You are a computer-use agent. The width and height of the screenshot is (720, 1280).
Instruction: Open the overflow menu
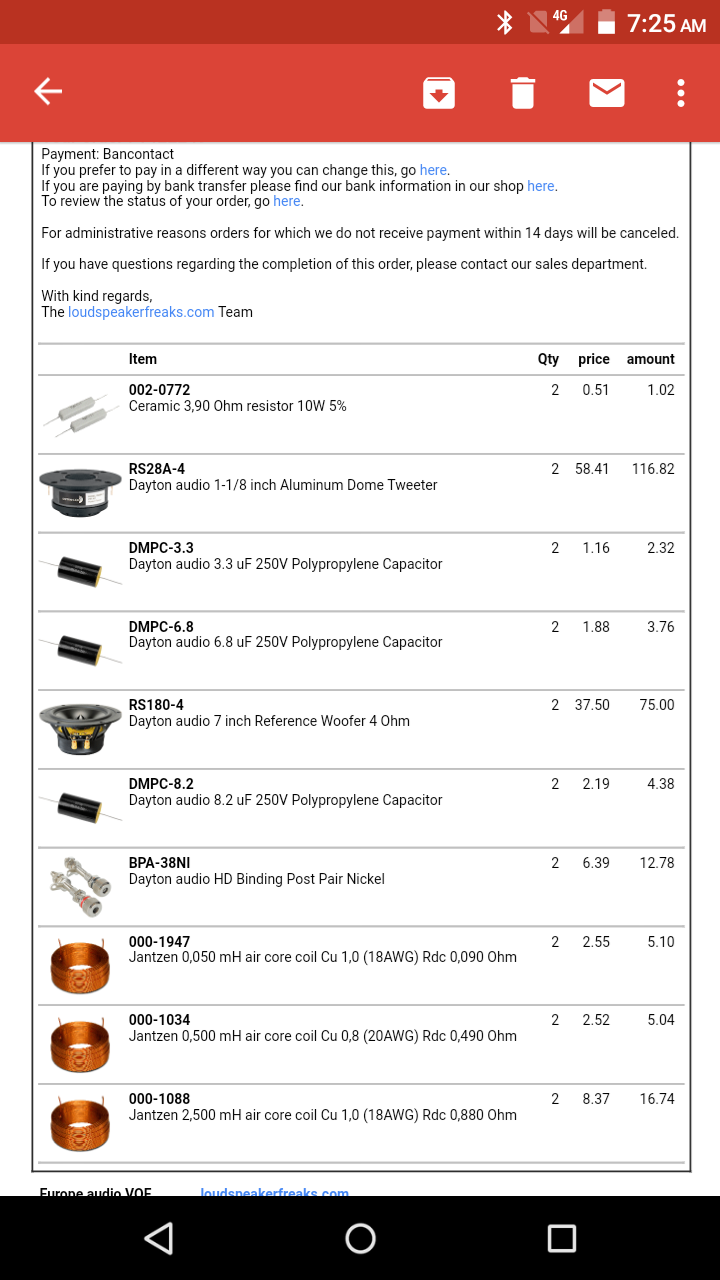point(681,93)
